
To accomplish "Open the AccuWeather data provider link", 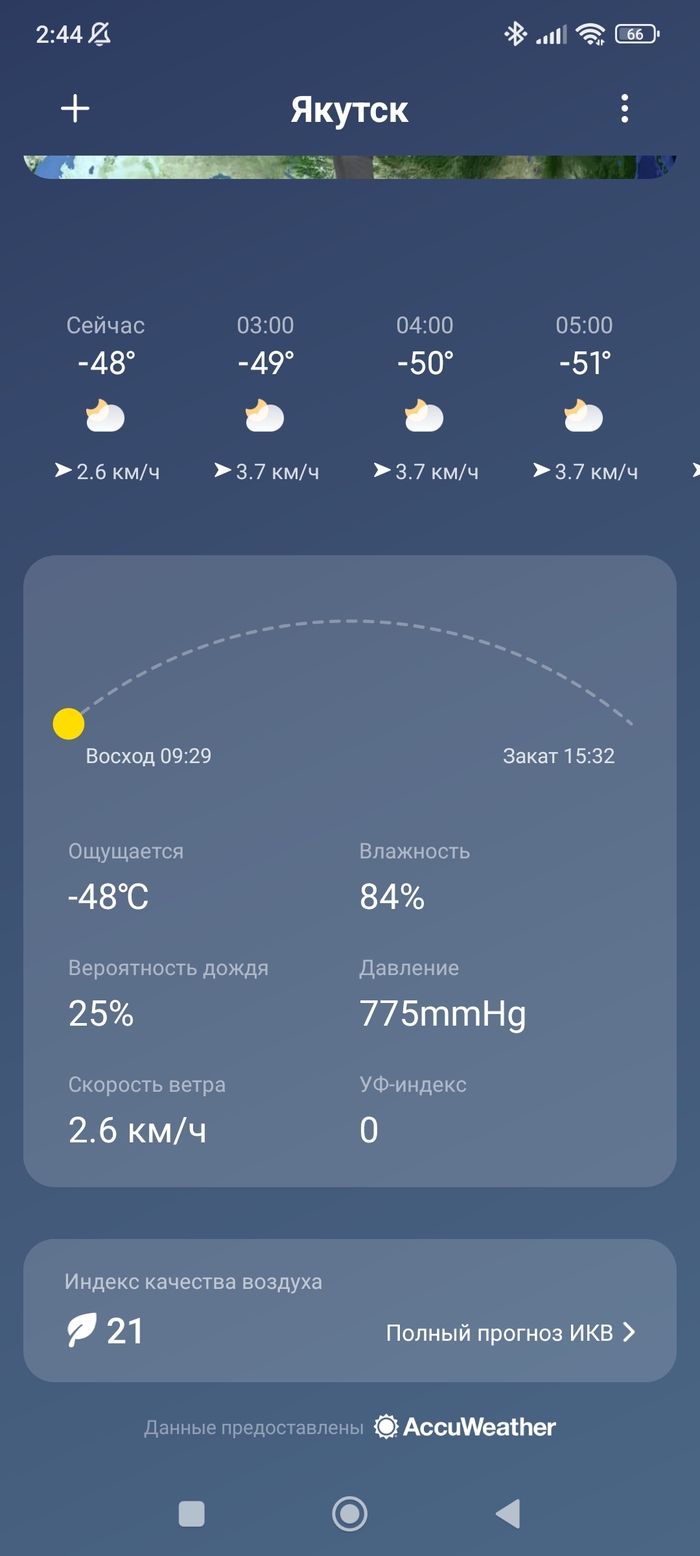I will point(465,1427).
